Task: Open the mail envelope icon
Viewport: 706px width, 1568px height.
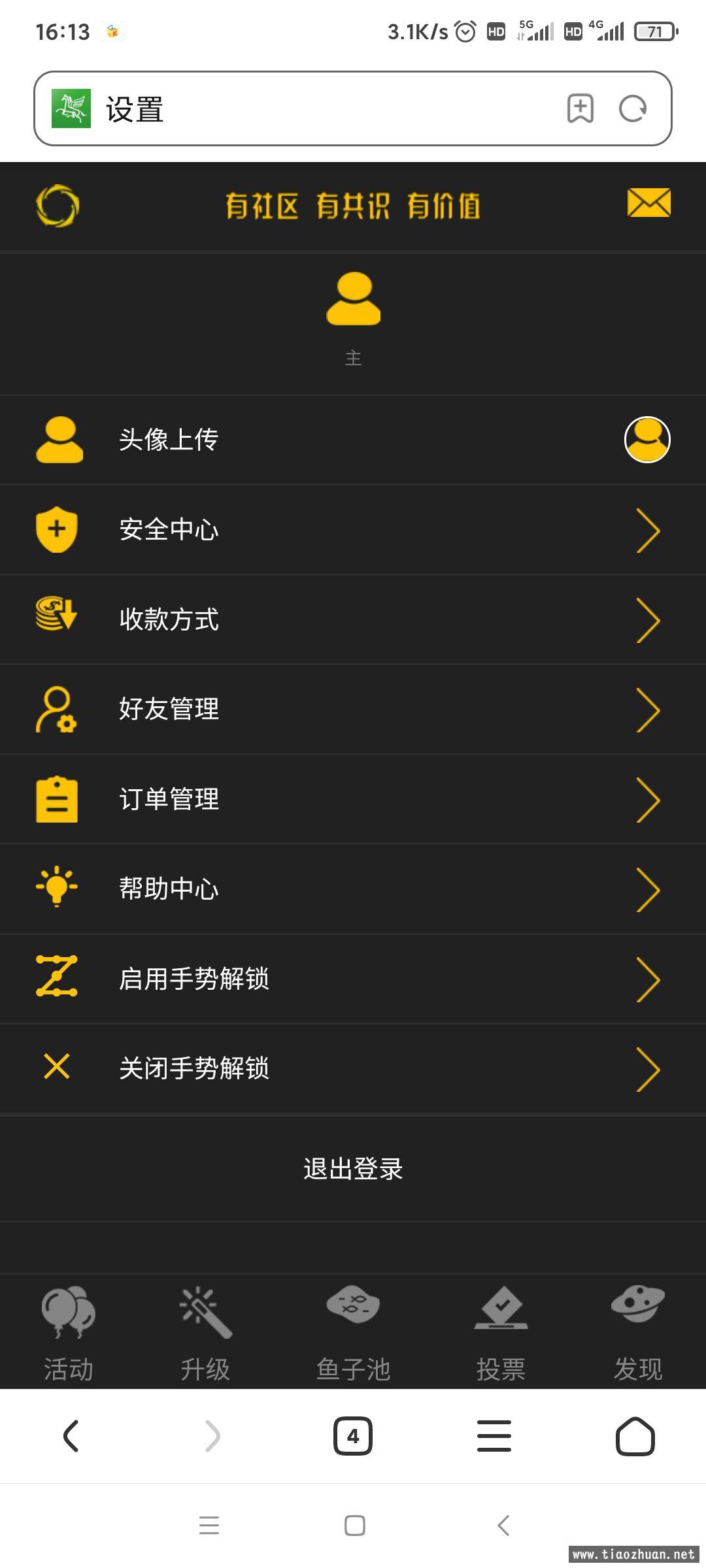Action: tap(648, 203)
